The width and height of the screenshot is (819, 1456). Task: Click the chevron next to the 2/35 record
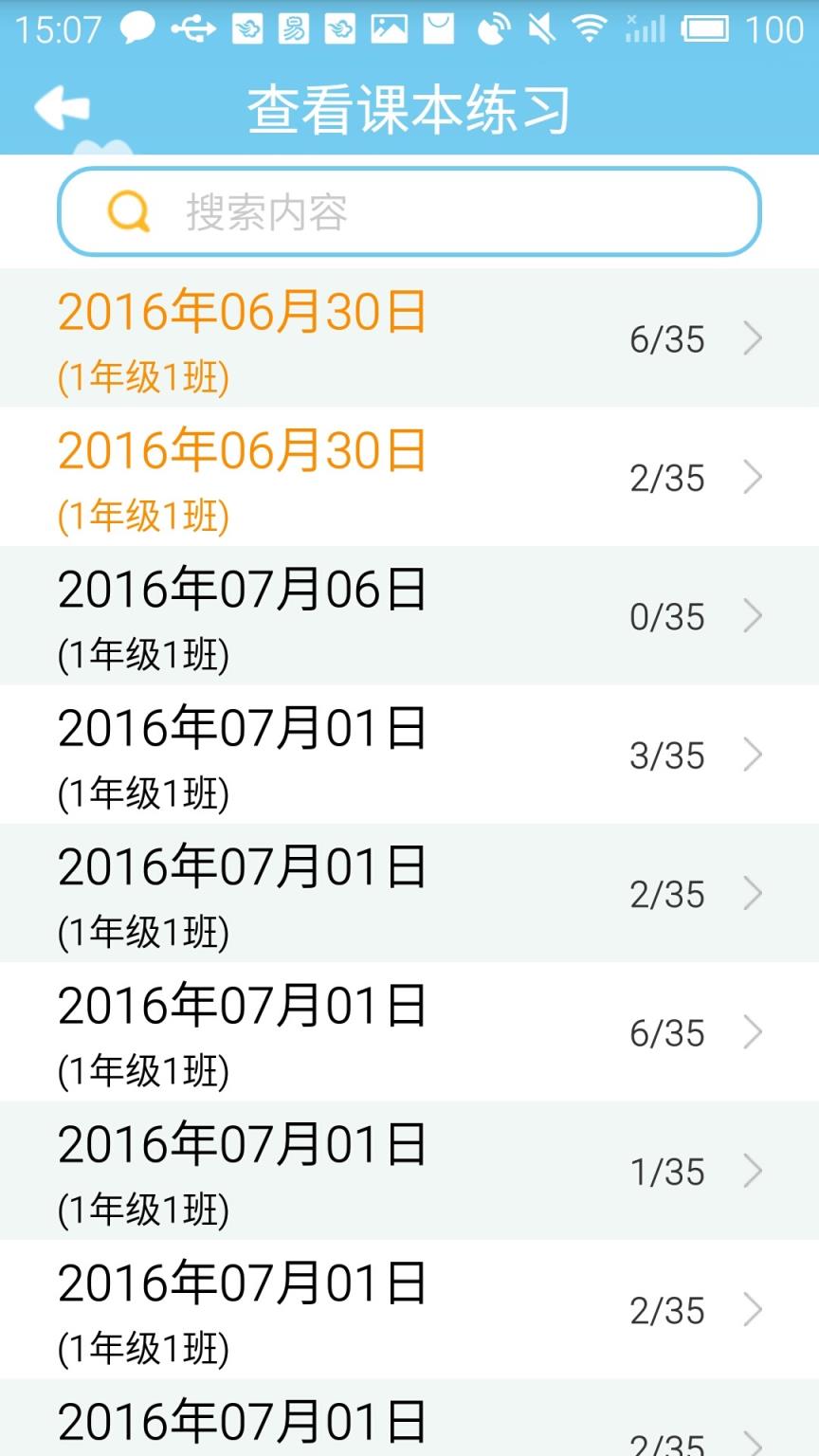[x=753, y=479]
